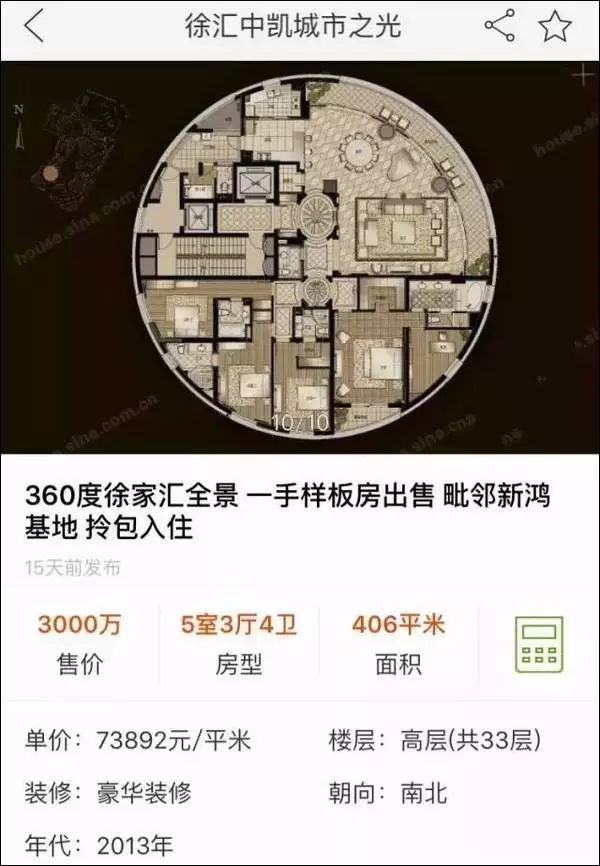Open the floor plan photo

(x=312, y=250)
